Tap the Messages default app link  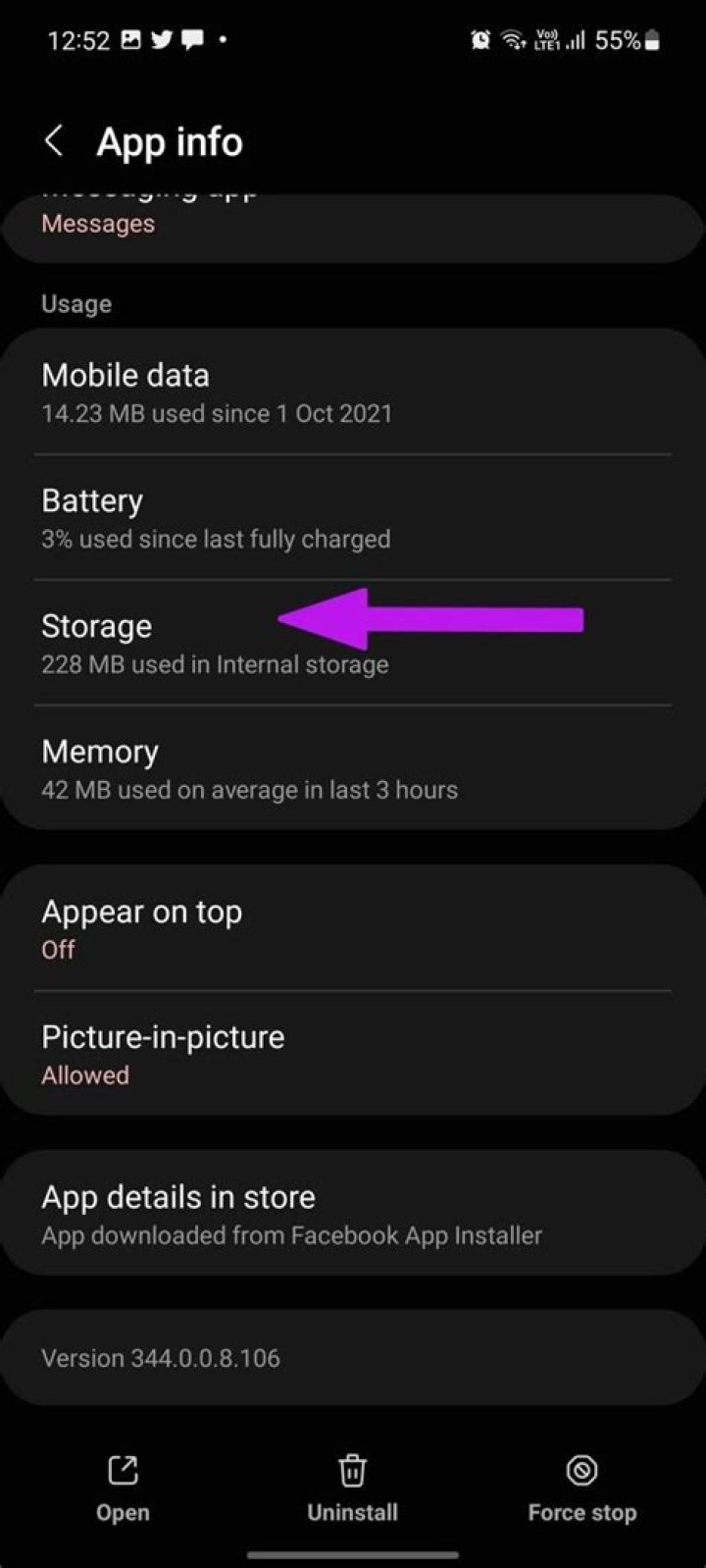[x=97, y=224]
